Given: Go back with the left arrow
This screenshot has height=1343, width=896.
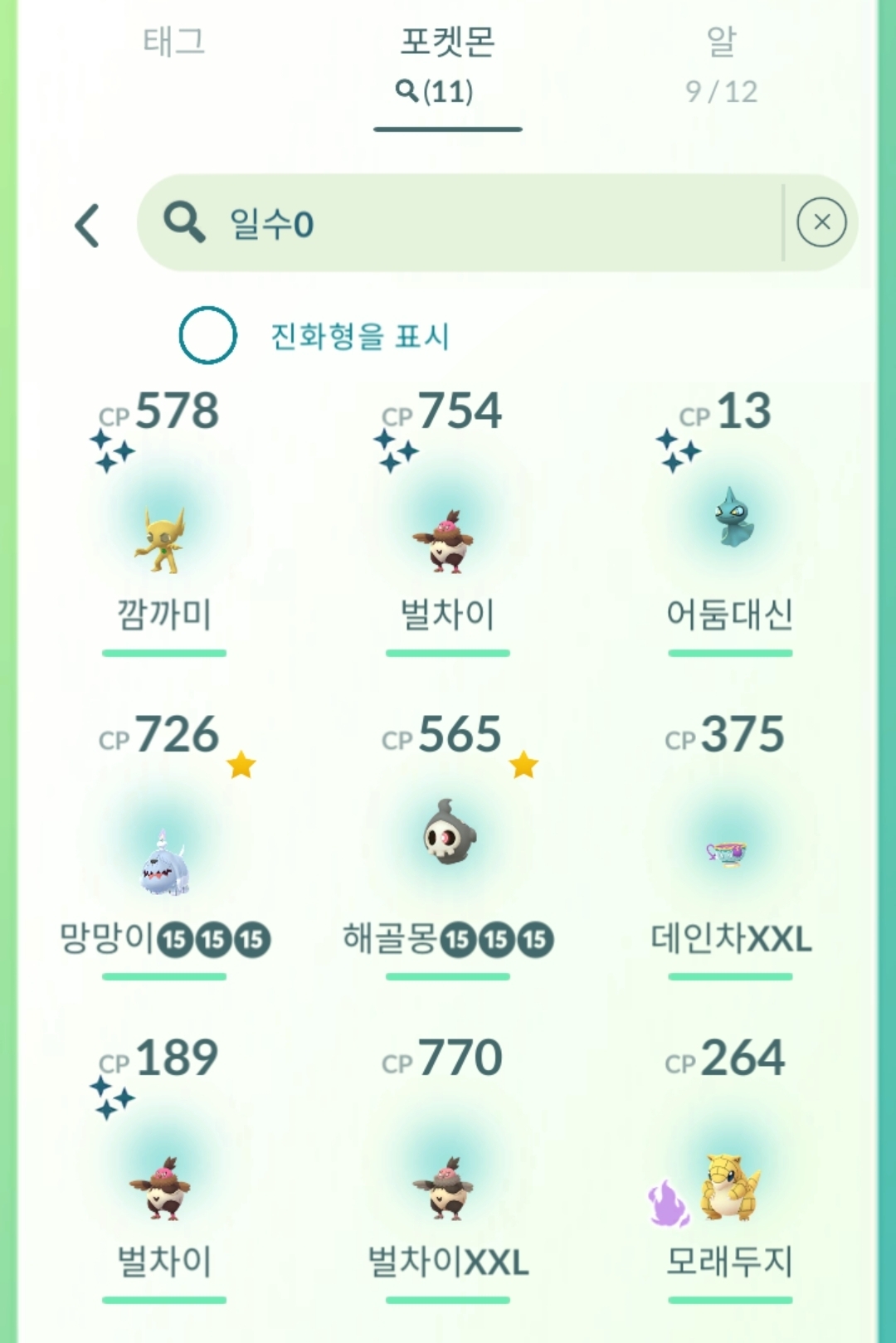Looking at the screenshot, I should pos(88,225).
